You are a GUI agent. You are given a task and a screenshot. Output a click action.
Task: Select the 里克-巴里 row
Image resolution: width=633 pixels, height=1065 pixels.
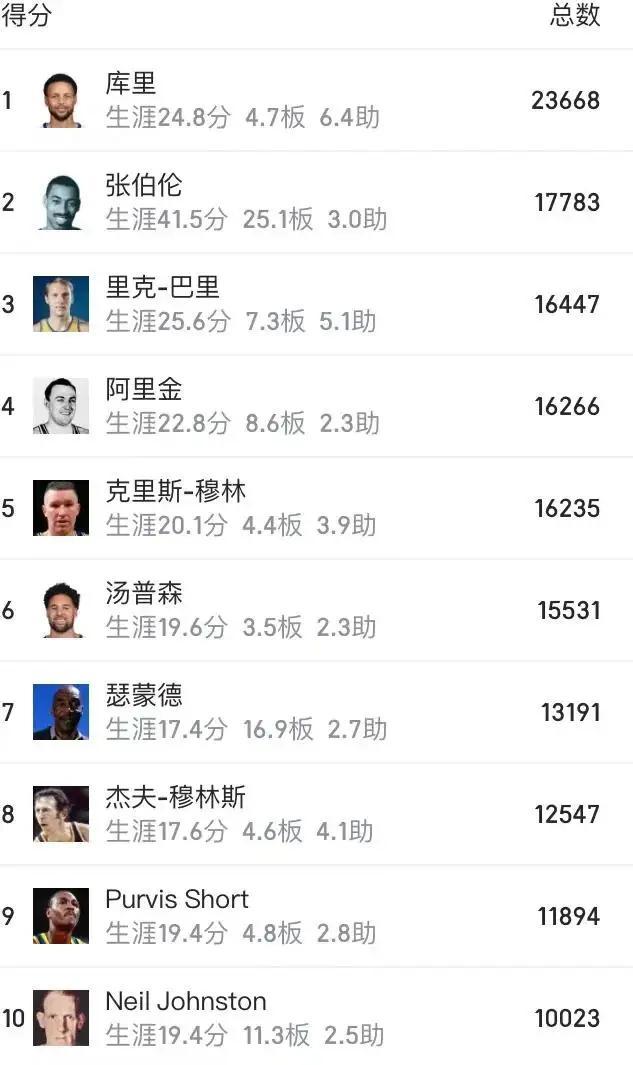click(x=316, y=304)
